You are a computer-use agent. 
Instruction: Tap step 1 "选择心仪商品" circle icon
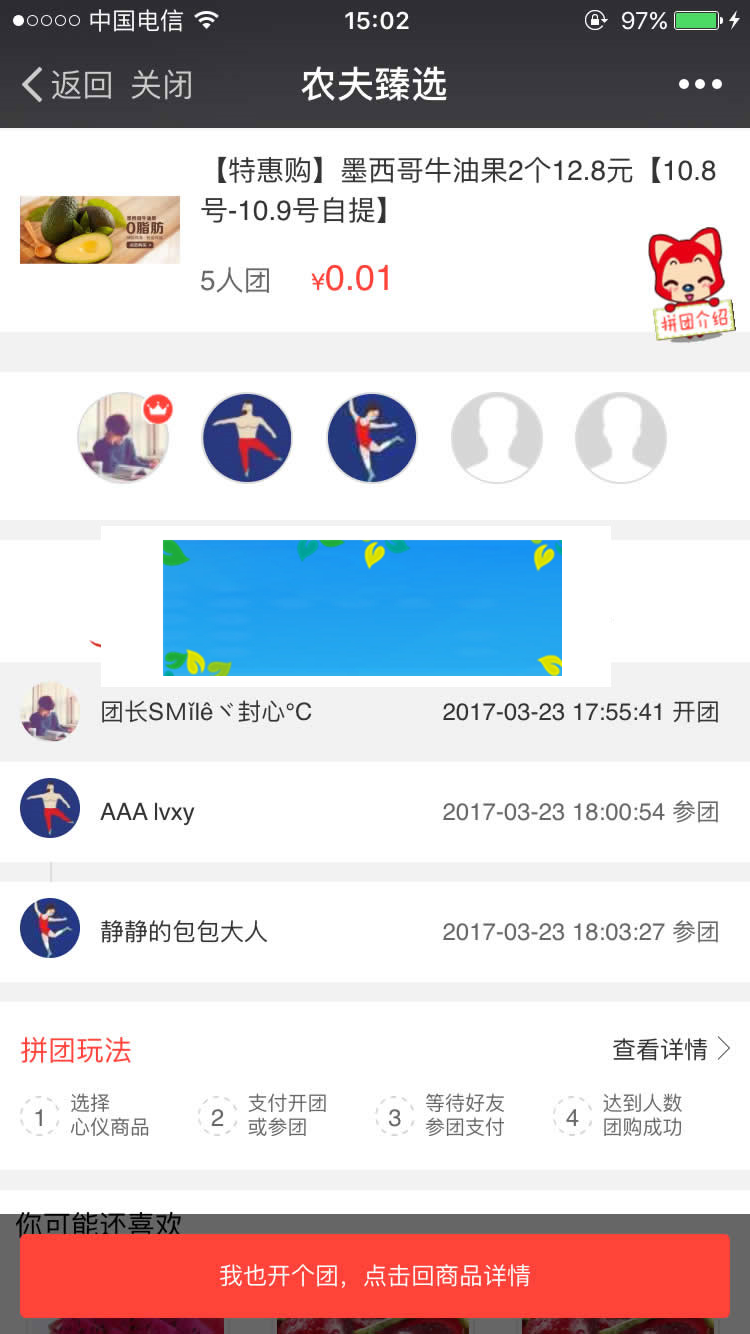[x=40, y=1117]
